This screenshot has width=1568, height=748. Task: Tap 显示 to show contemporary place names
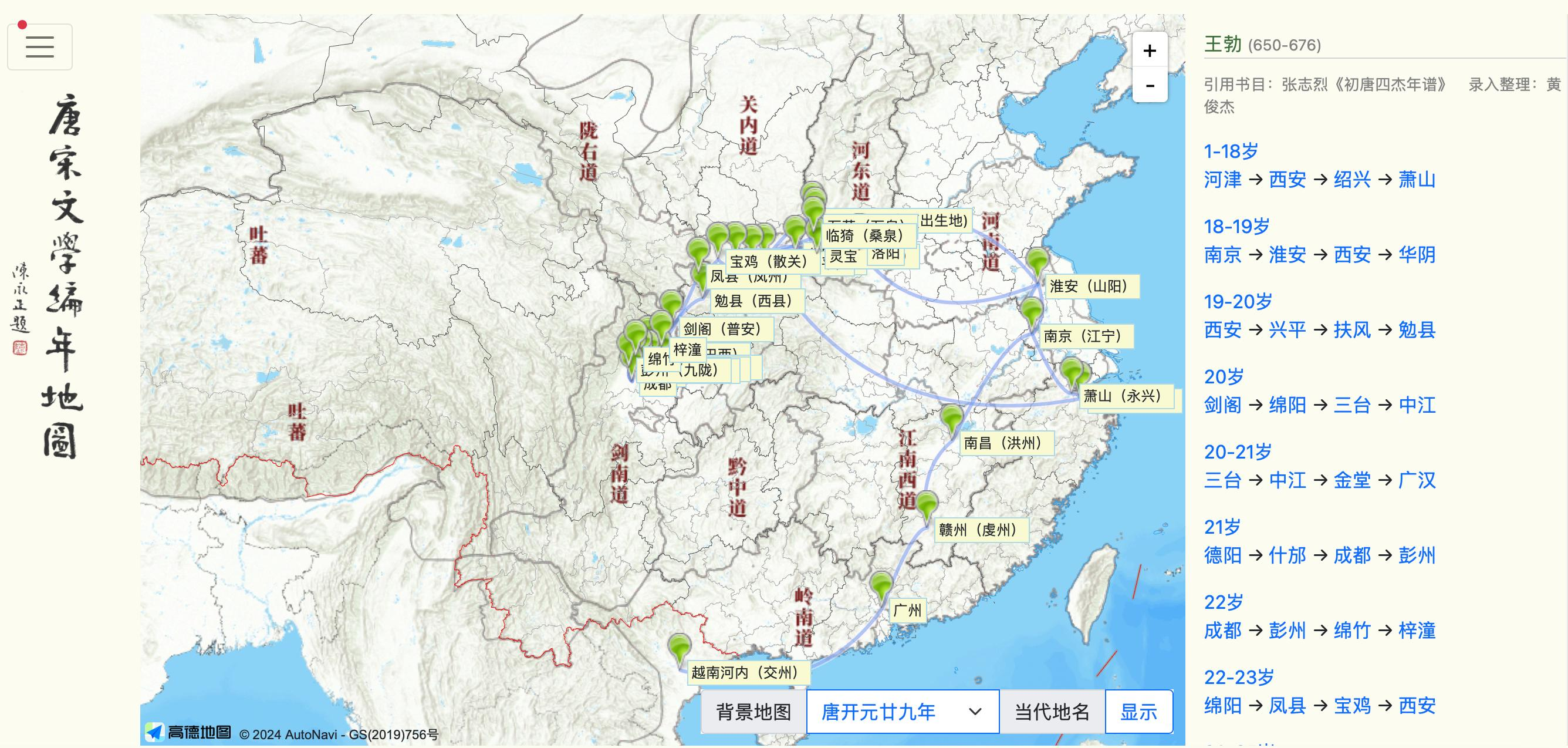1138,712
